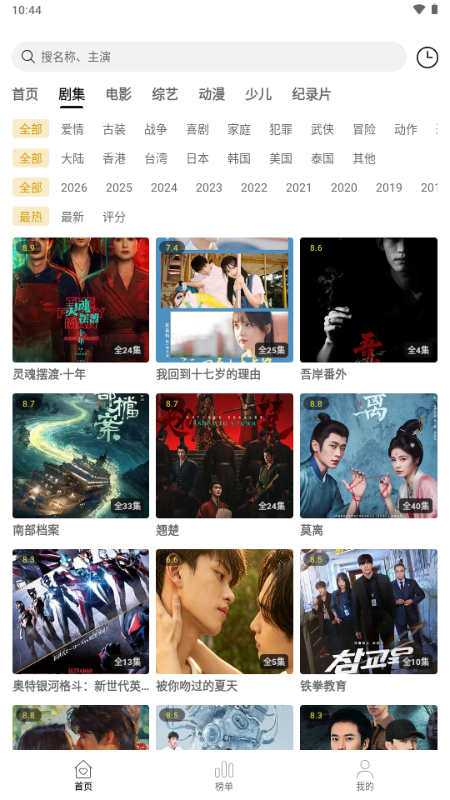Sort the list by 最新
The image size is (450, 800).
pos(72,217)
